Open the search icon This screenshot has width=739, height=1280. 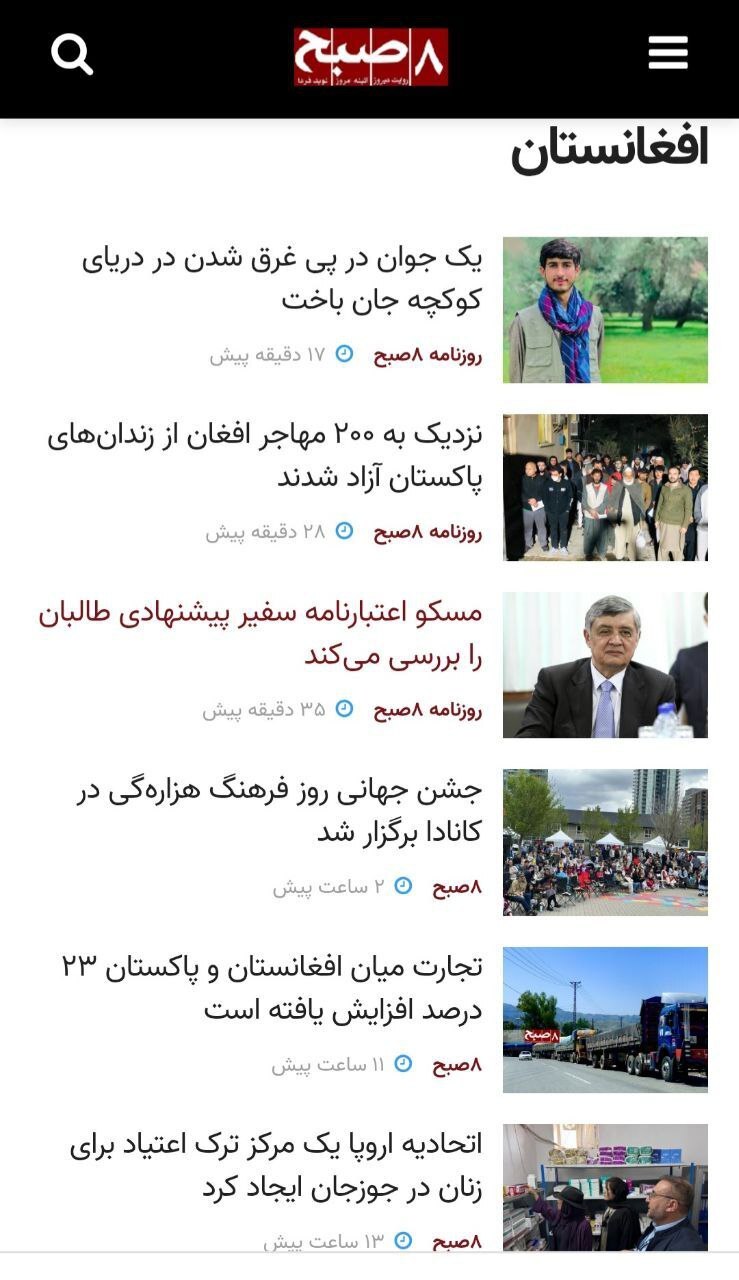[72, 54]
